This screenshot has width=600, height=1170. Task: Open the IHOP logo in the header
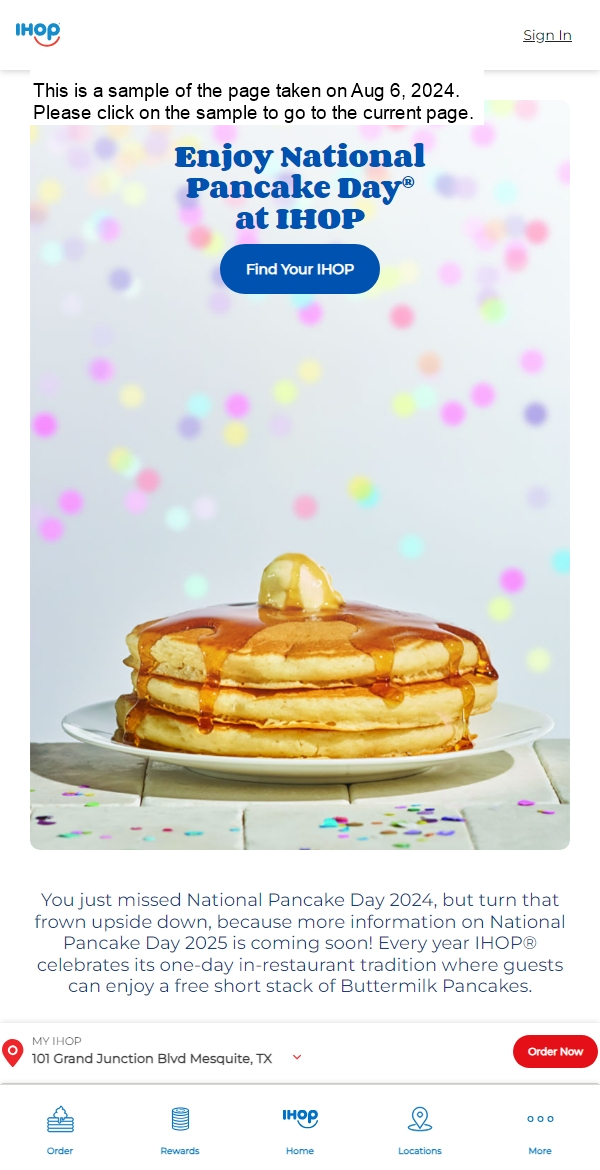38,34
